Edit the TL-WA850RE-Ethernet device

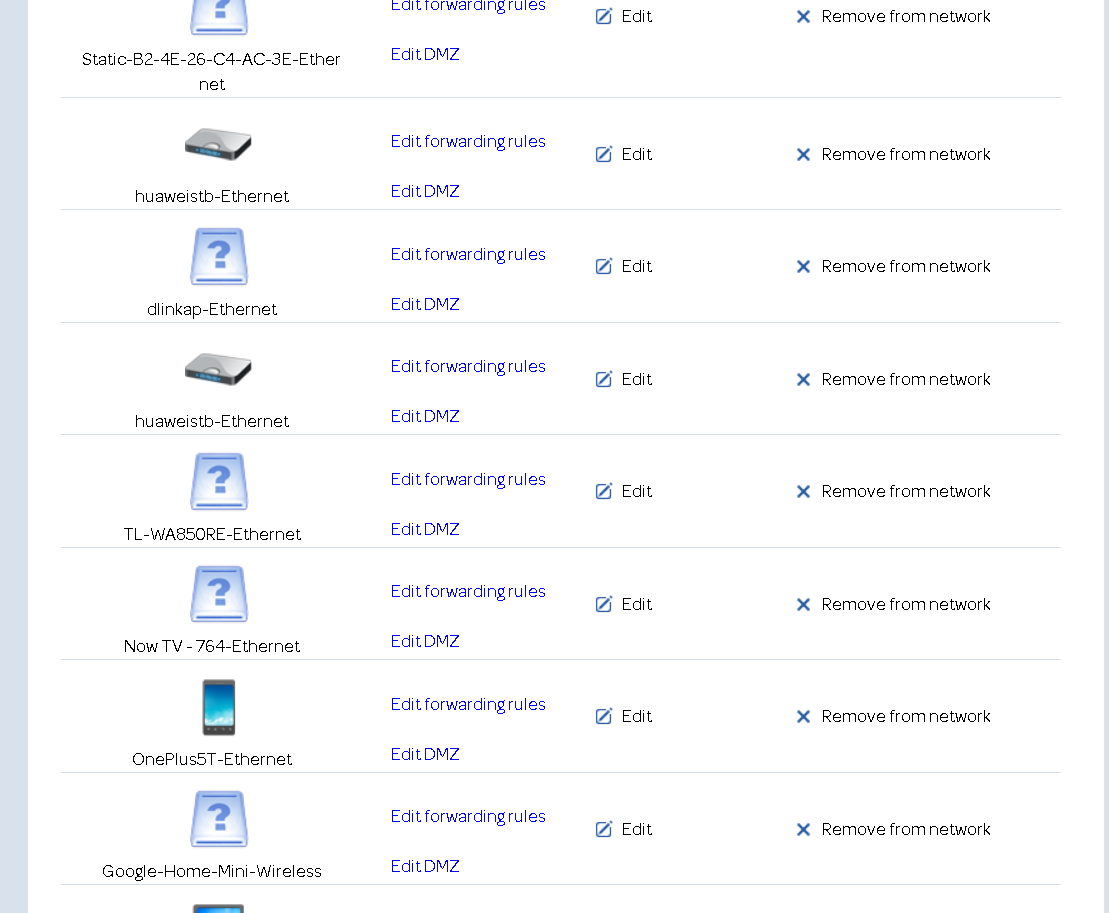[x=624, y=491]
